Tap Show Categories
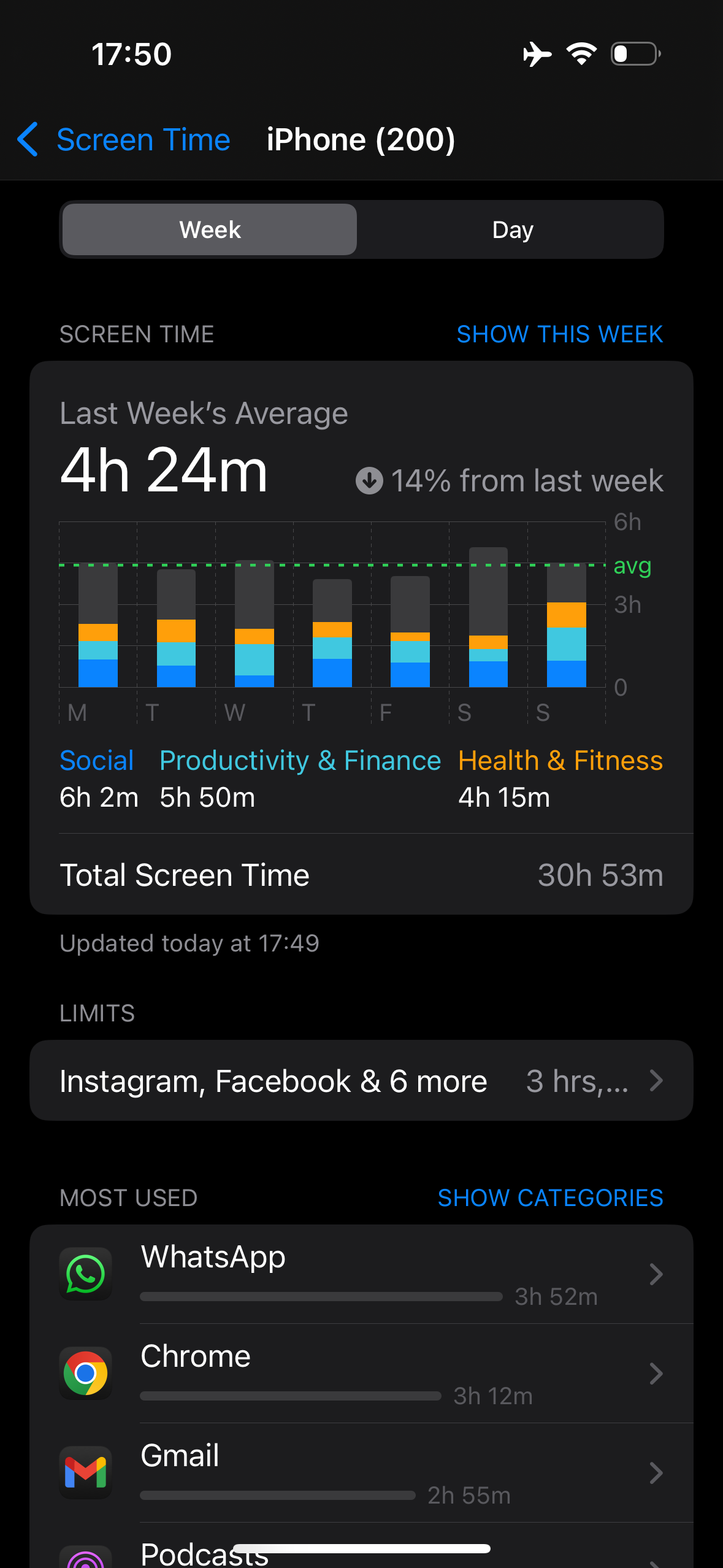This screenshot has height=1568, width=723. [550, 1197]
